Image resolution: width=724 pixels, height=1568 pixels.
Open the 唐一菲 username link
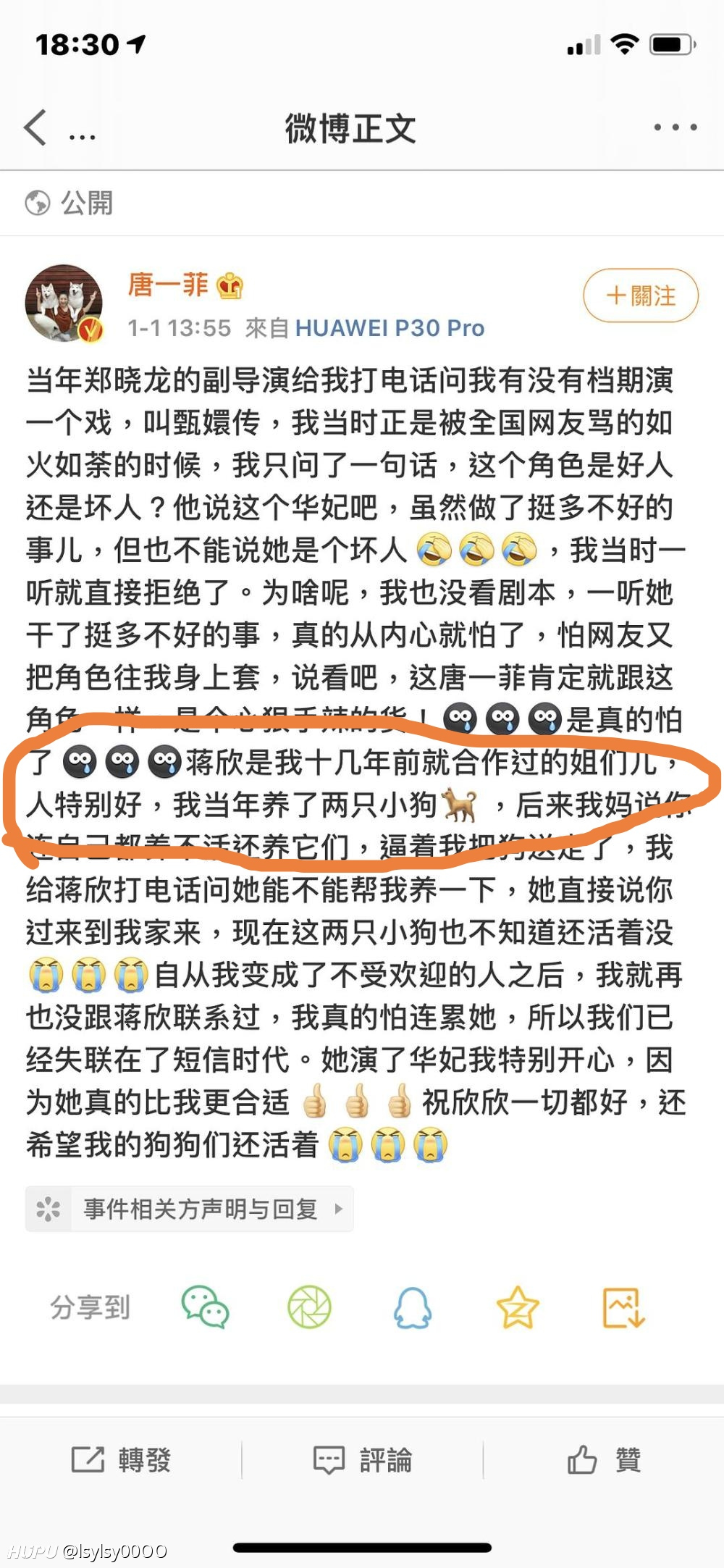click(x=168, y=285)
